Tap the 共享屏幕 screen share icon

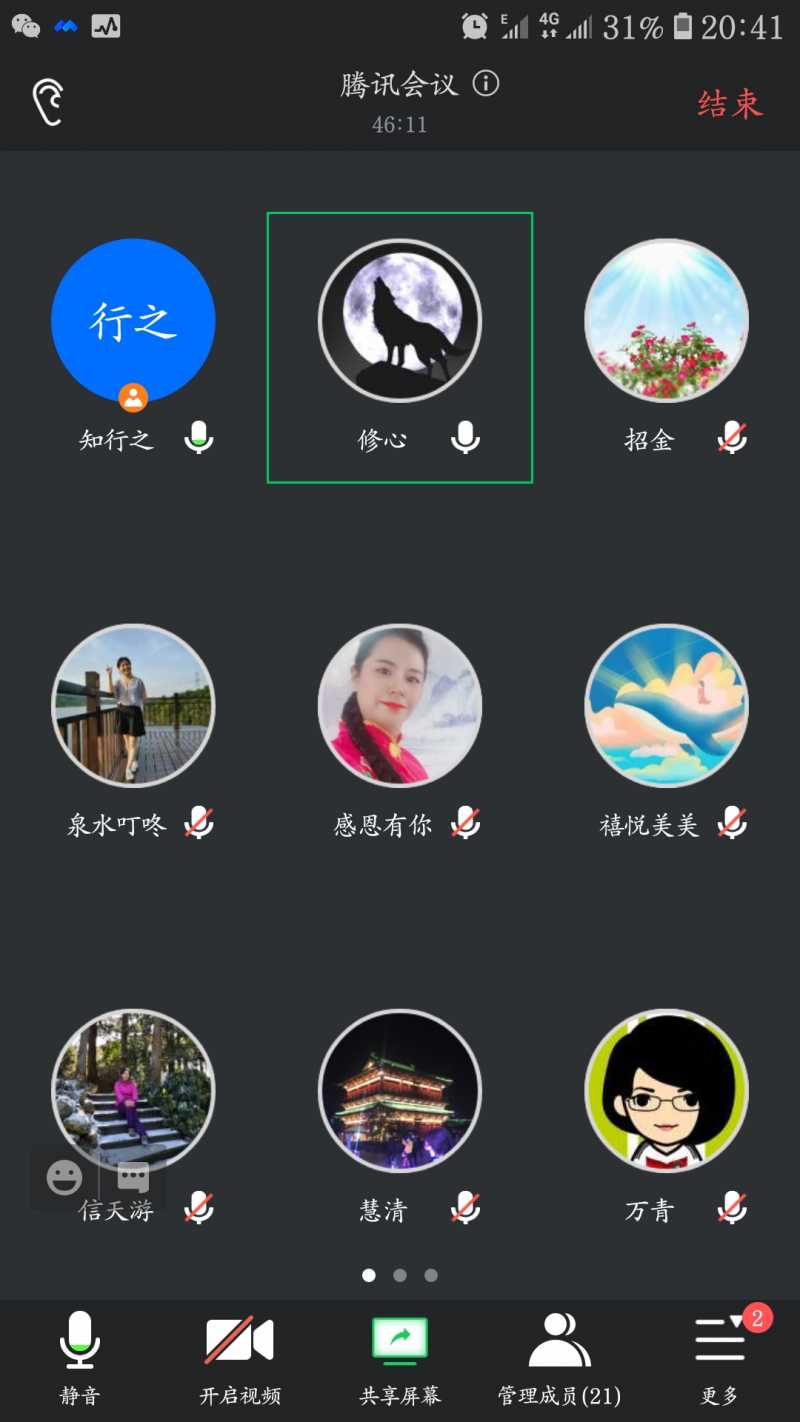click(x=400, y=1345)
